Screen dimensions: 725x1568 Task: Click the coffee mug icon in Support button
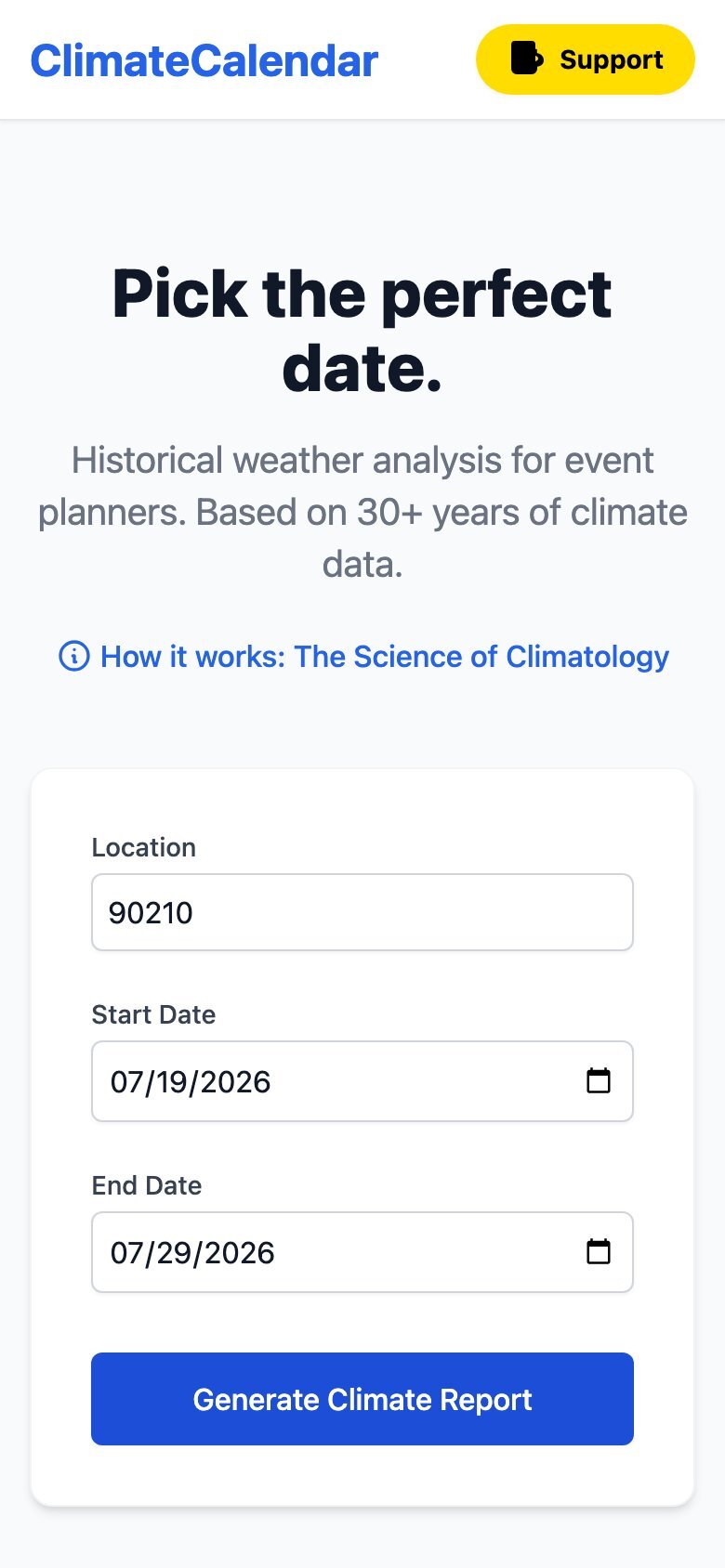pyautogui.click(x=524, y=59)
